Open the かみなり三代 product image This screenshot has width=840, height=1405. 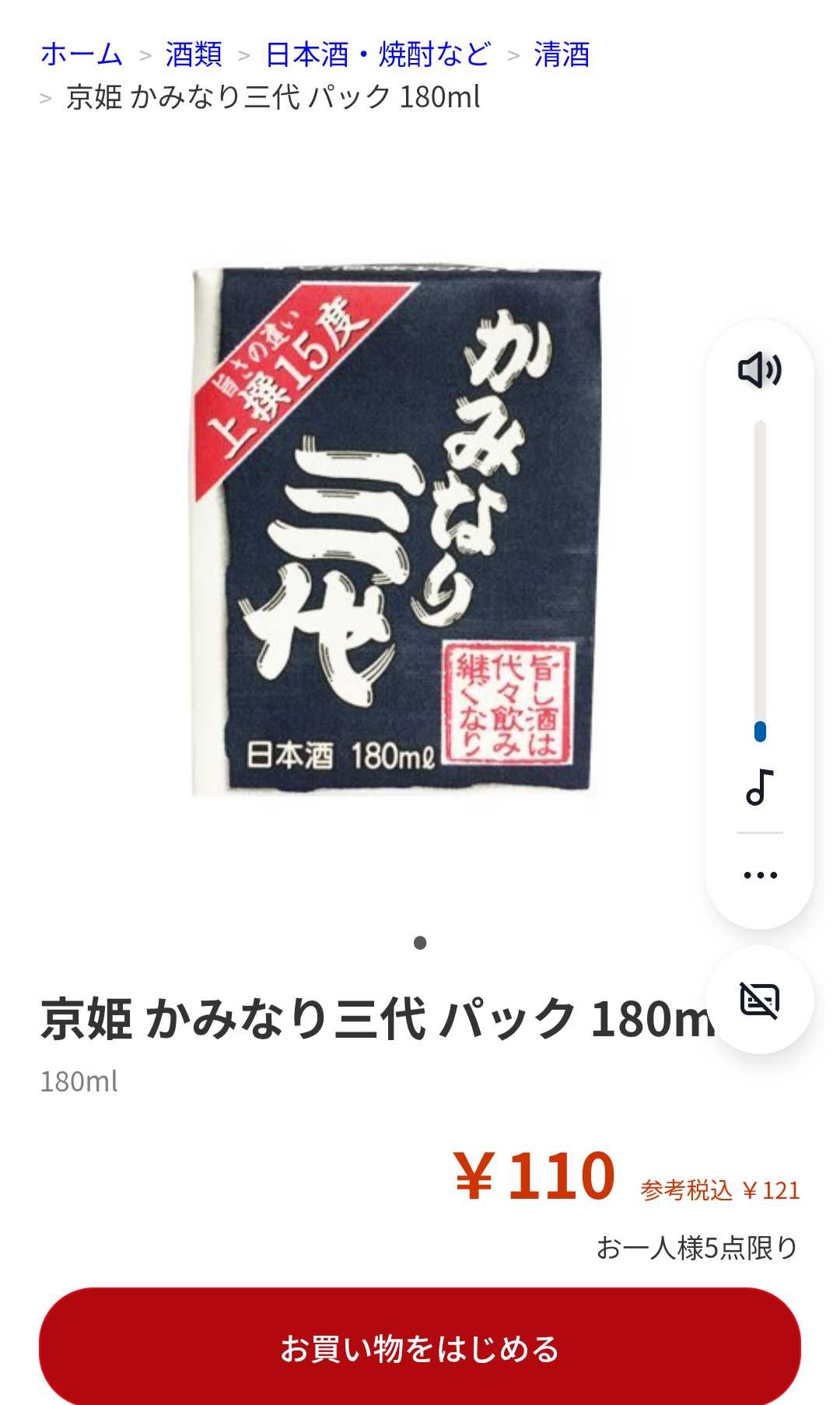(x=397, y=531)
